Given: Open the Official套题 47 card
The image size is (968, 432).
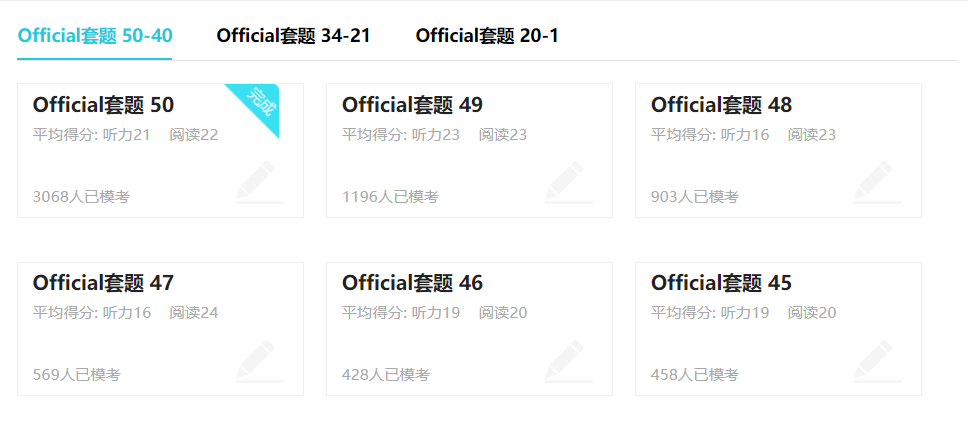Looking at the screenshot, I should (160, 329).
